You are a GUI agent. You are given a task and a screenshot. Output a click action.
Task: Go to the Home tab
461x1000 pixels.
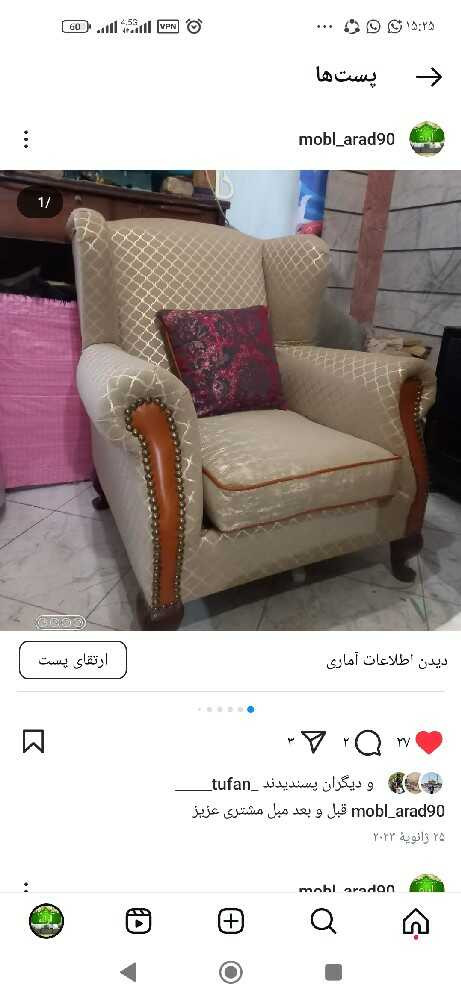click(x=416, y=922)
